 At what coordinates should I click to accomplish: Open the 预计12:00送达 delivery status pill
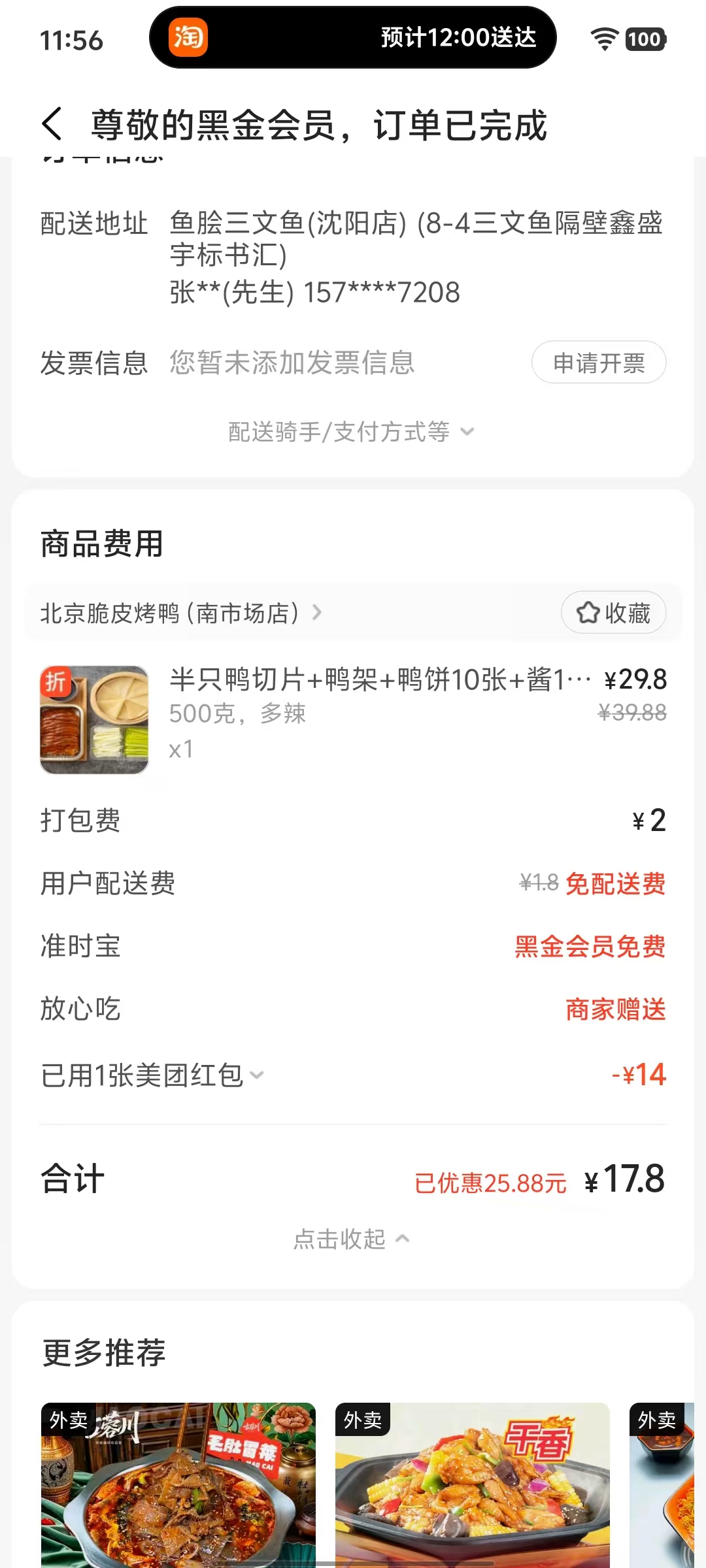click(x=353, y=38)
